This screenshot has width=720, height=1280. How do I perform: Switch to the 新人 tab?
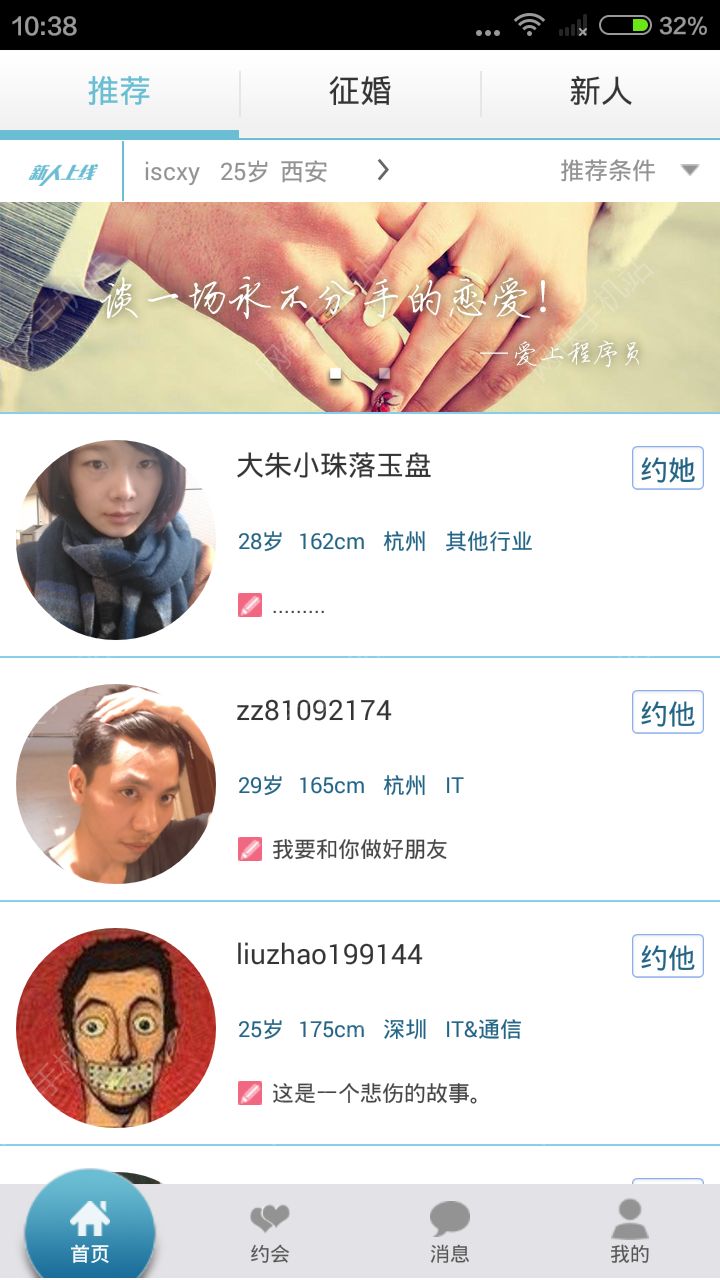point(600,92)
